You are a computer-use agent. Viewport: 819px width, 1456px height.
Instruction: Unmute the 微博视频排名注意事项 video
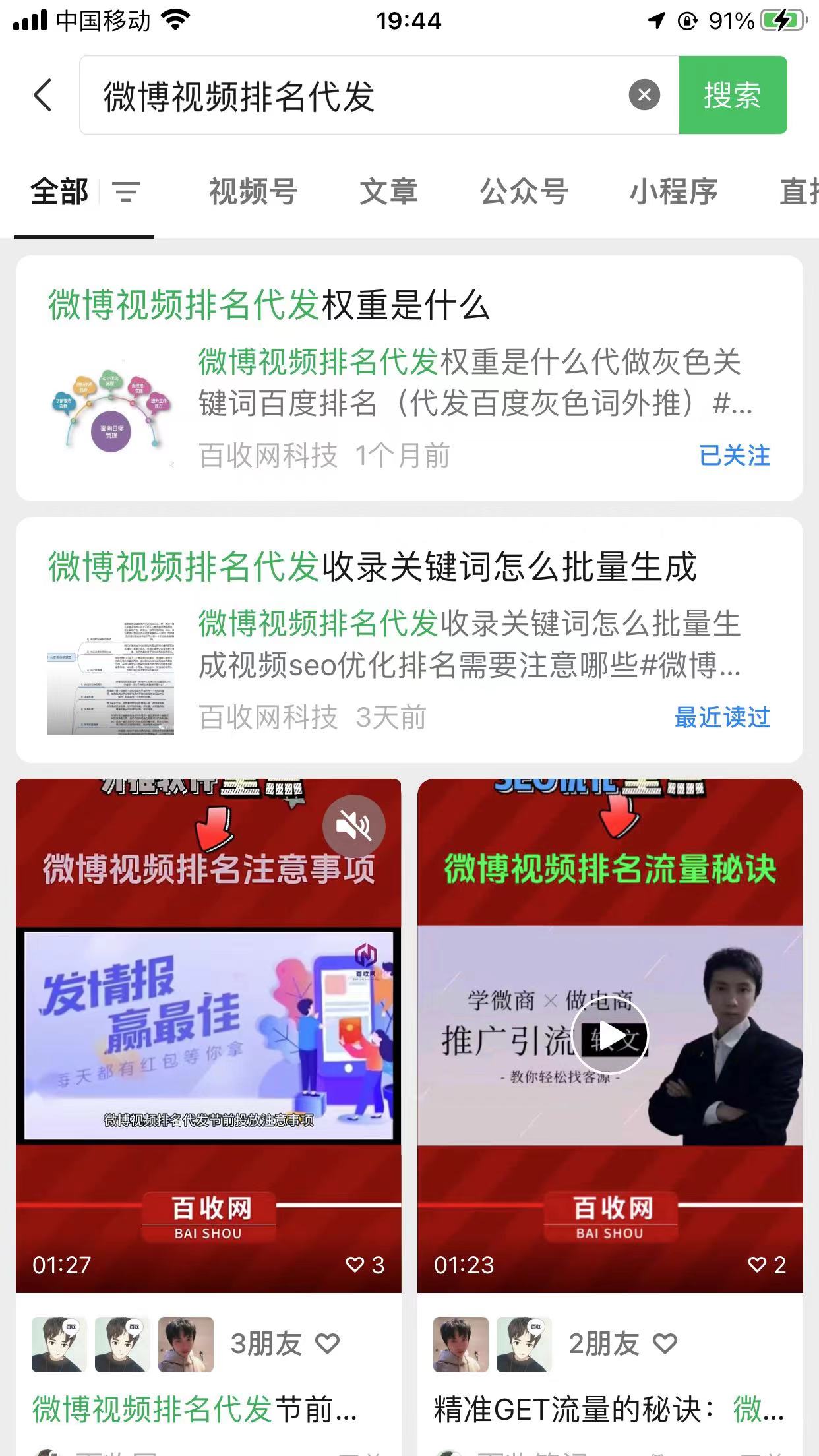click(x=353, y=826)
